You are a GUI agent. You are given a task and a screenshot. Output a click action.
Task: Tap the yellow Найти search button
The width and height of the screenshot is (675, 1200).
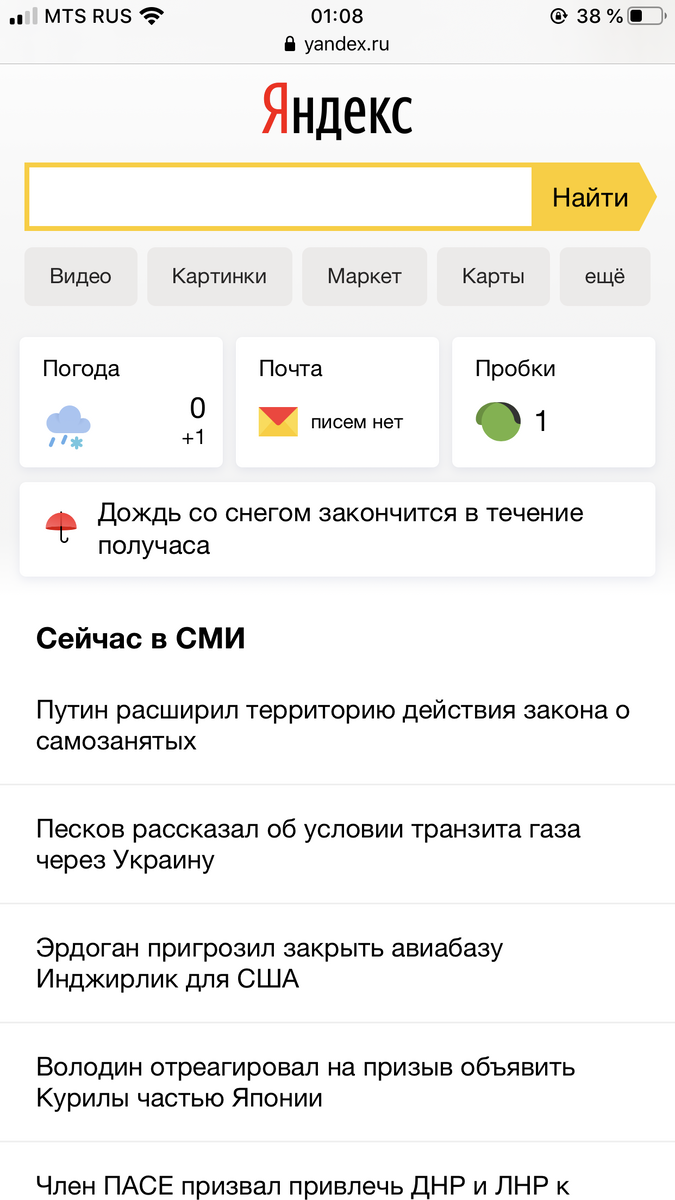(592, 197)
